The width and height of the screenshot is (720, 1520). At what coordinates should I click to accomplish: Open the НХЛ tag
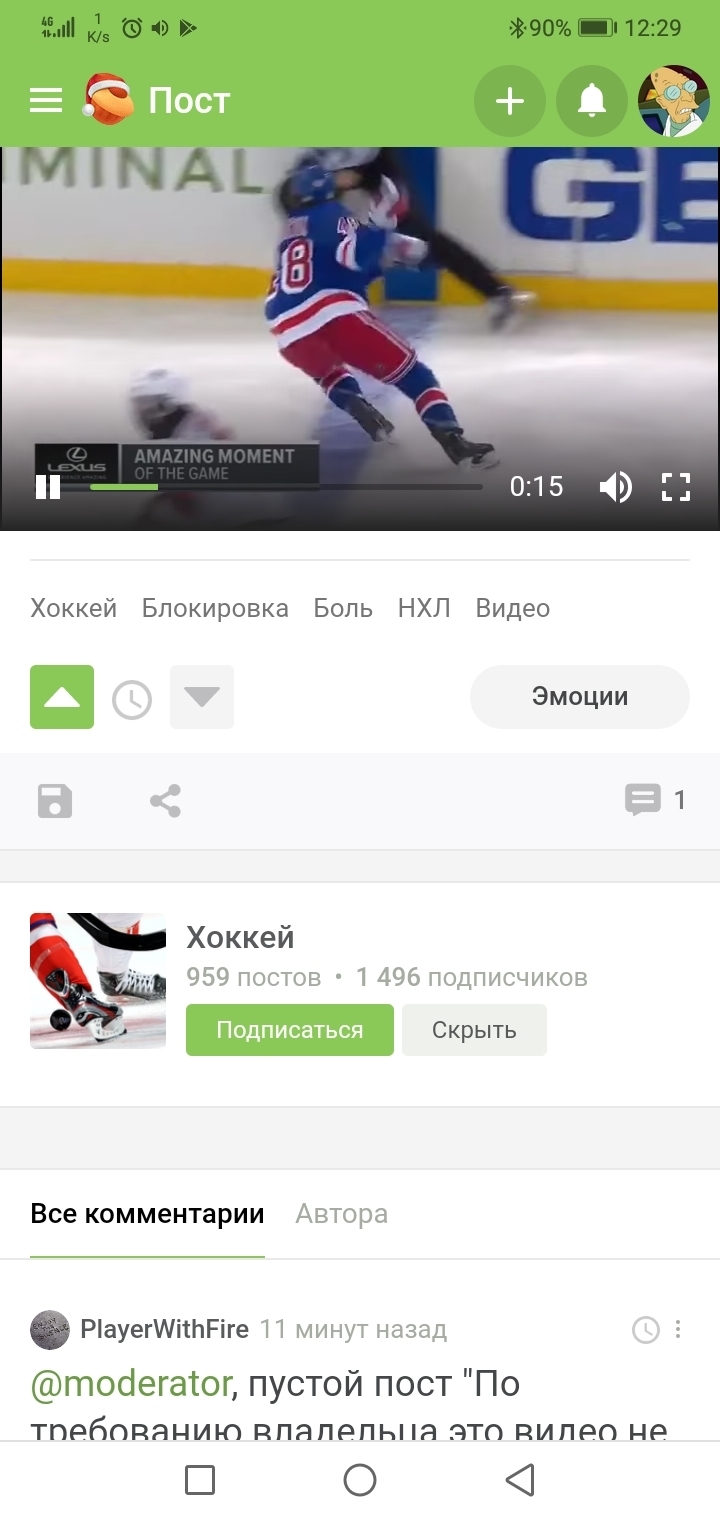[x=424, y=608]
